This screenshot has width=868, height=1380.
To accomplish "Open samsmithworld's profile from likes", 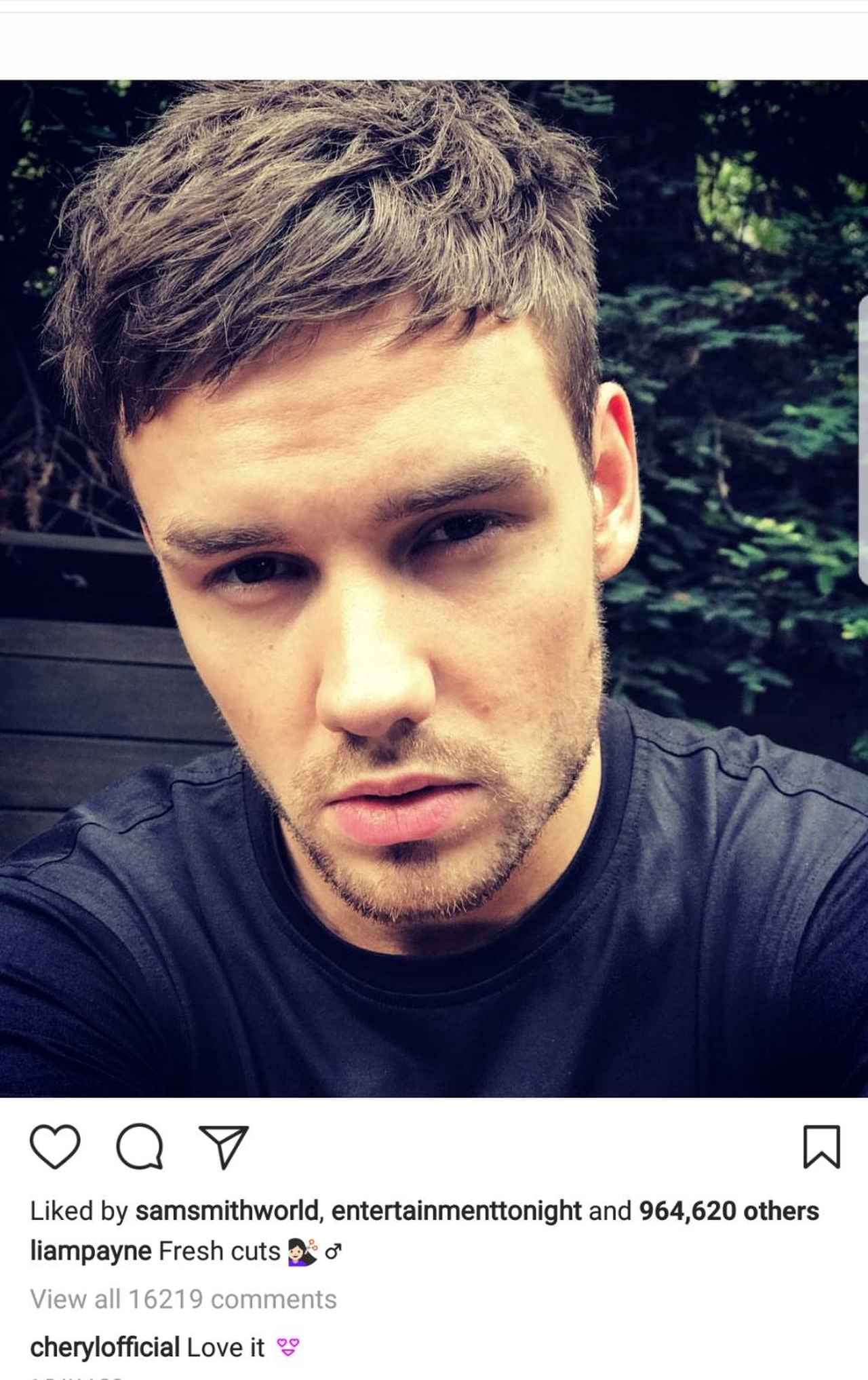I will (227, 1211).
